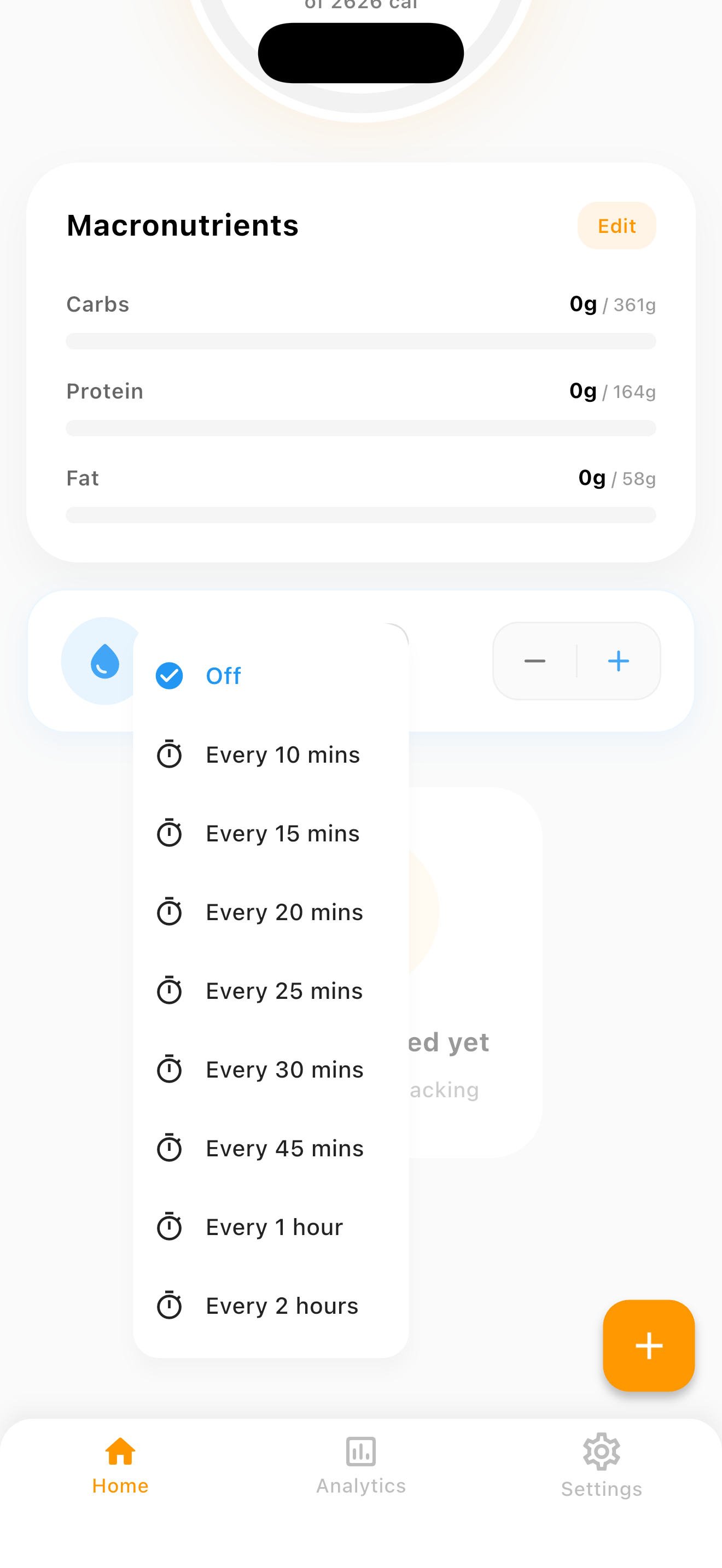Tap the minus button to decrease water
This screenshot has height=1568, width=722.
pos(535,661)
